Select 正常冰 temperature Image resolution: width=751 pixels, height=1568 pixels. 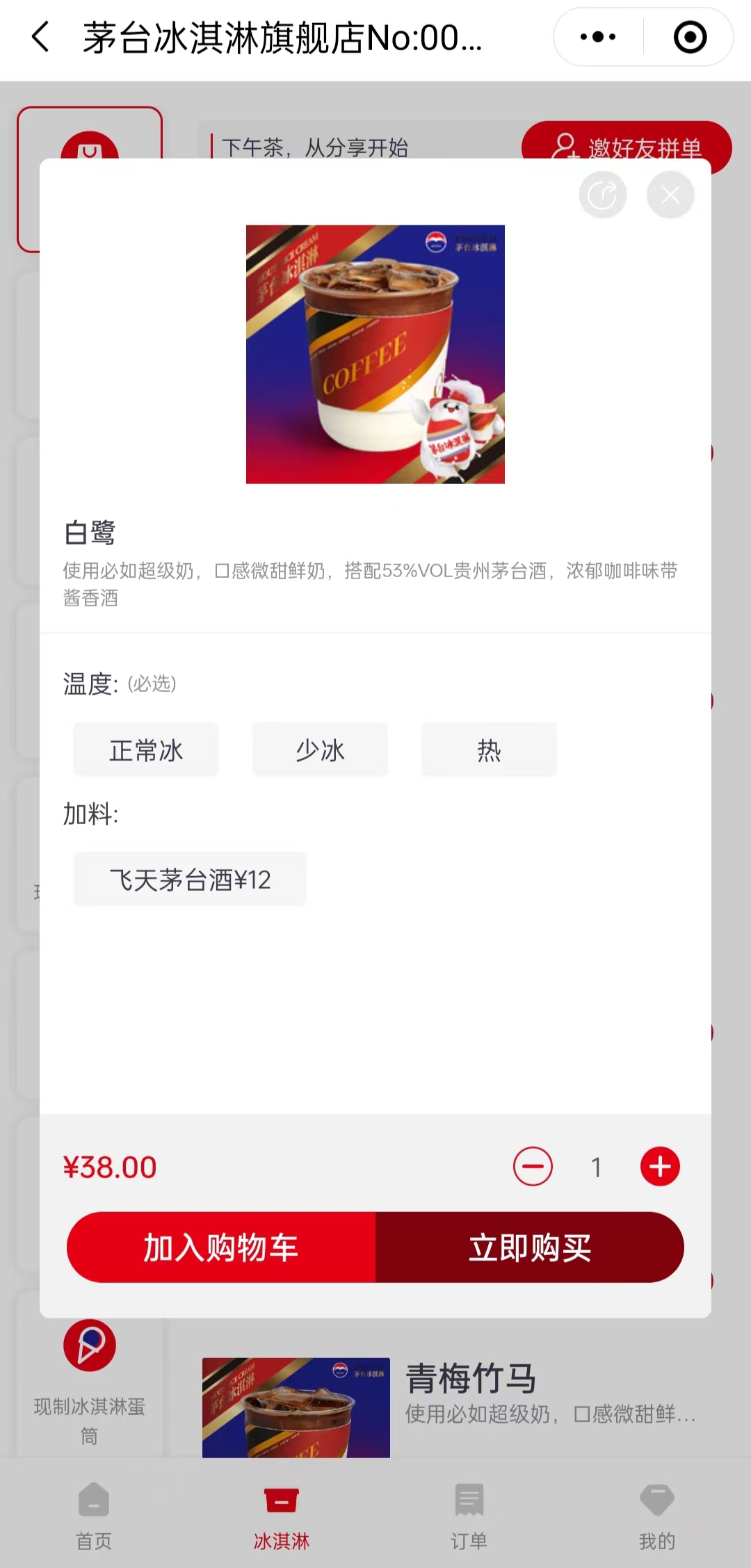pyautogui.click(x=146, y=750)
